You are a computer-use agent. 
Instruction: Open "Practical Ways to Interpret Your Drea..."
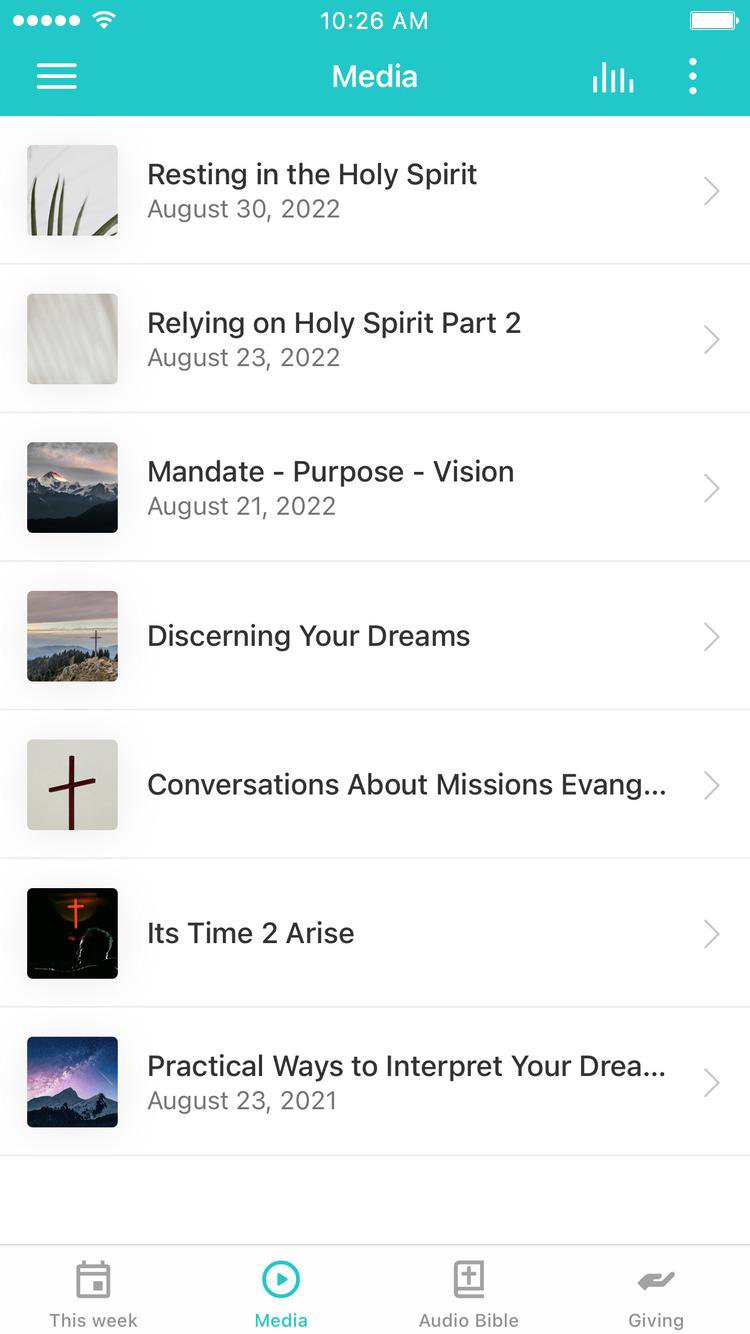[375, 1082]
